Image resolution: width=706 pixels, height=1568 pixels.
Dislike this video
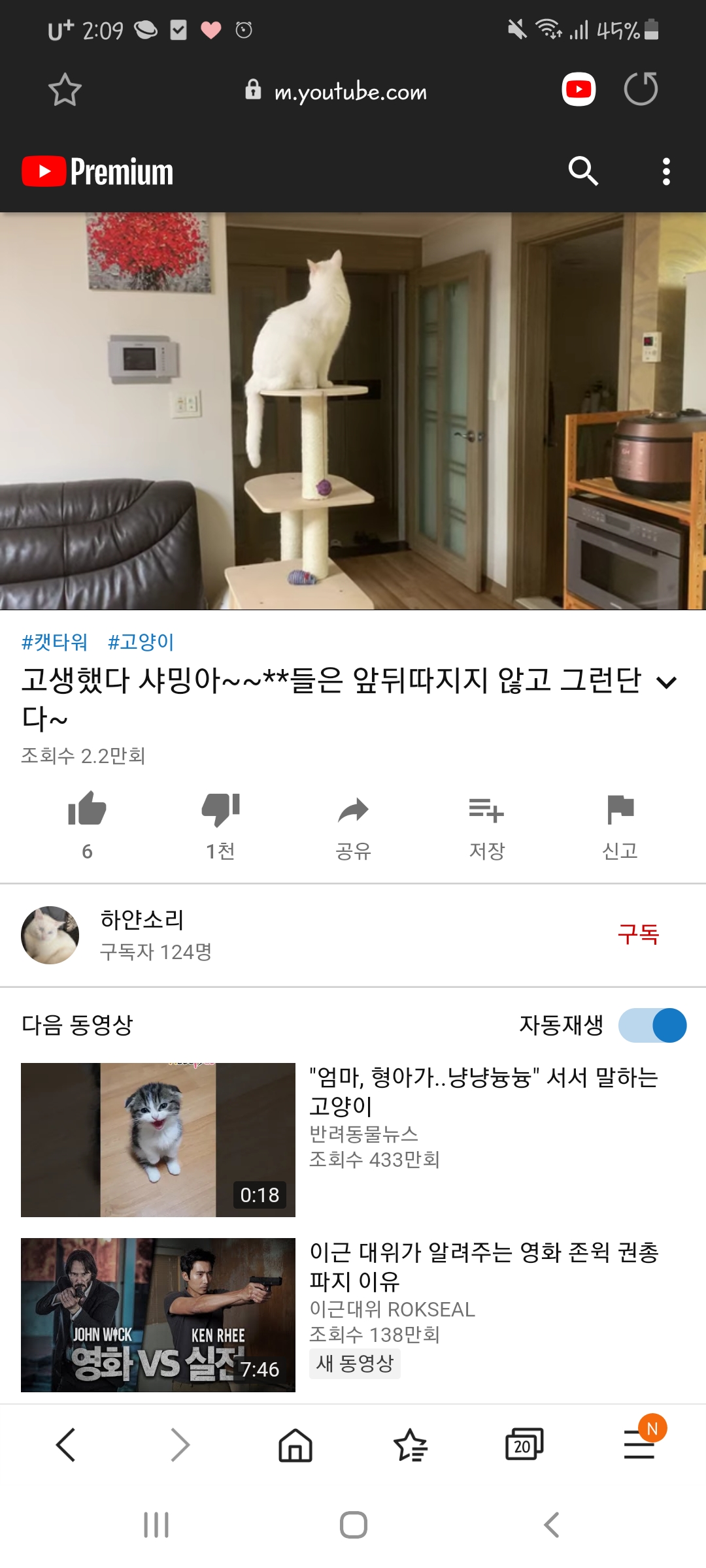[x=220, y=810]
